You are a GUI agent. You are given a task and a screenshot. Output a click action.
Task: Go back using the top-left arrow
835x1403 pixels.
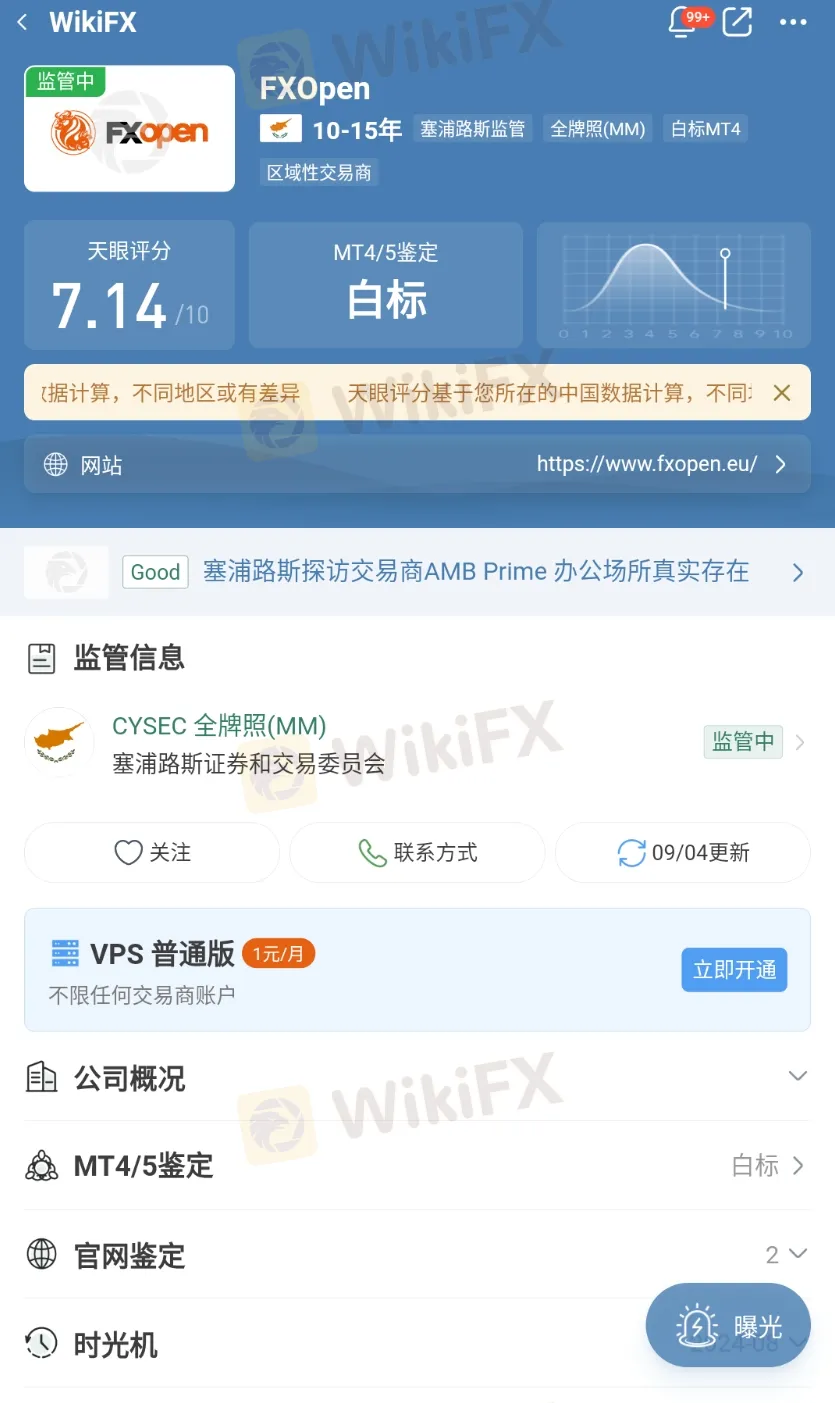tap(24, 22)
